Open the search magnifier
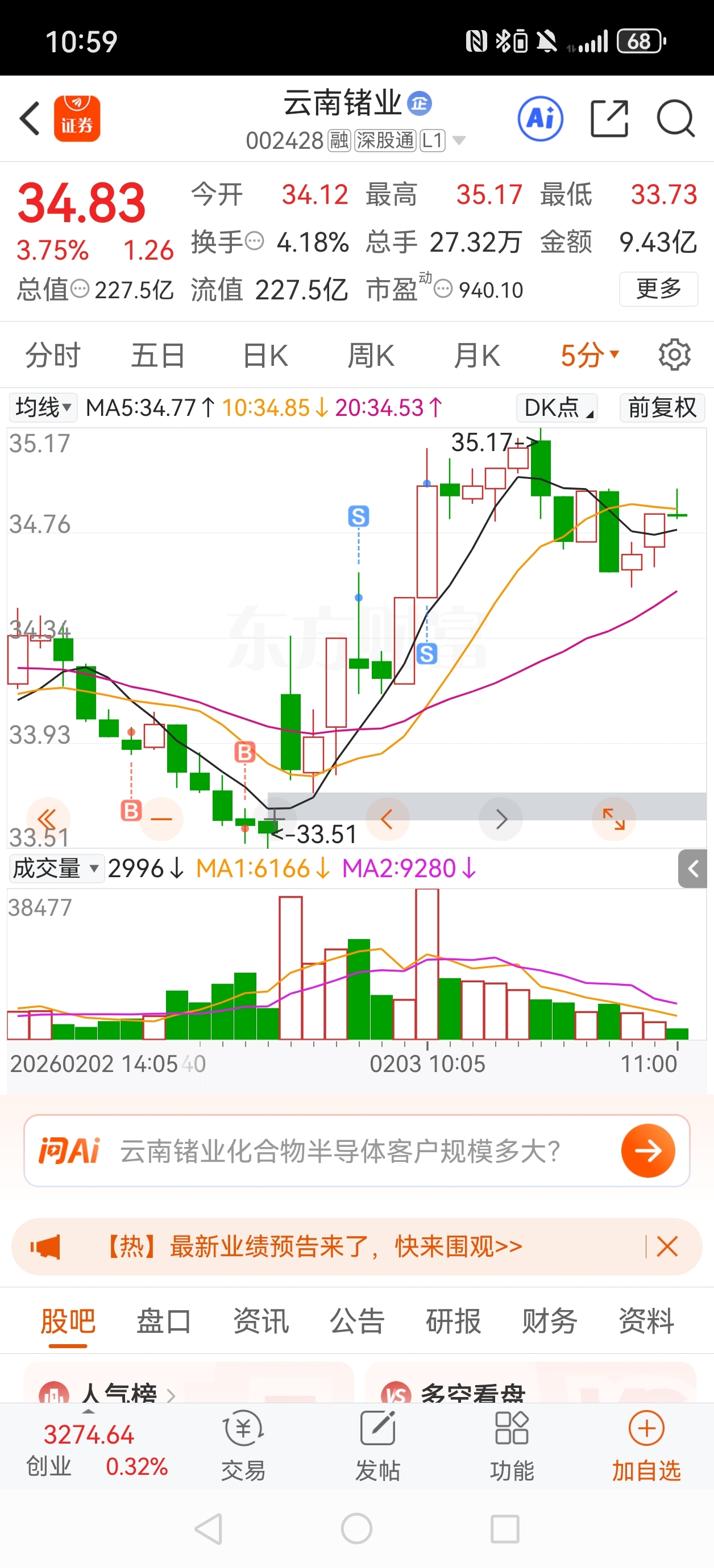 (x=675, y=118)
